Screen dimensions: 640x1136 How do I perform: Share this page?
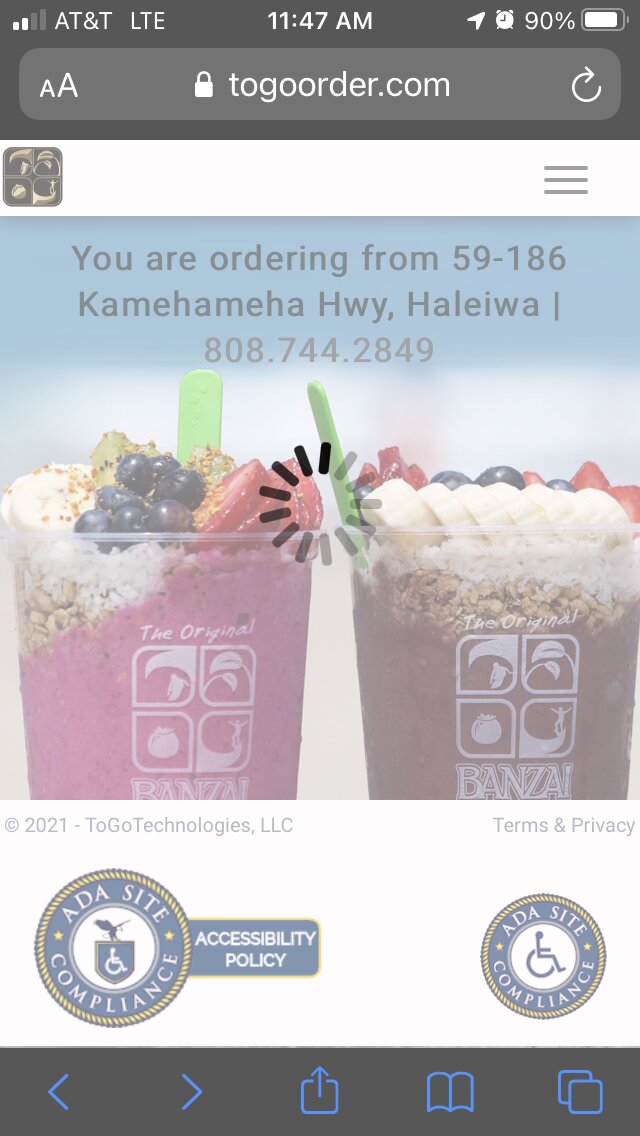(320, 1091)
